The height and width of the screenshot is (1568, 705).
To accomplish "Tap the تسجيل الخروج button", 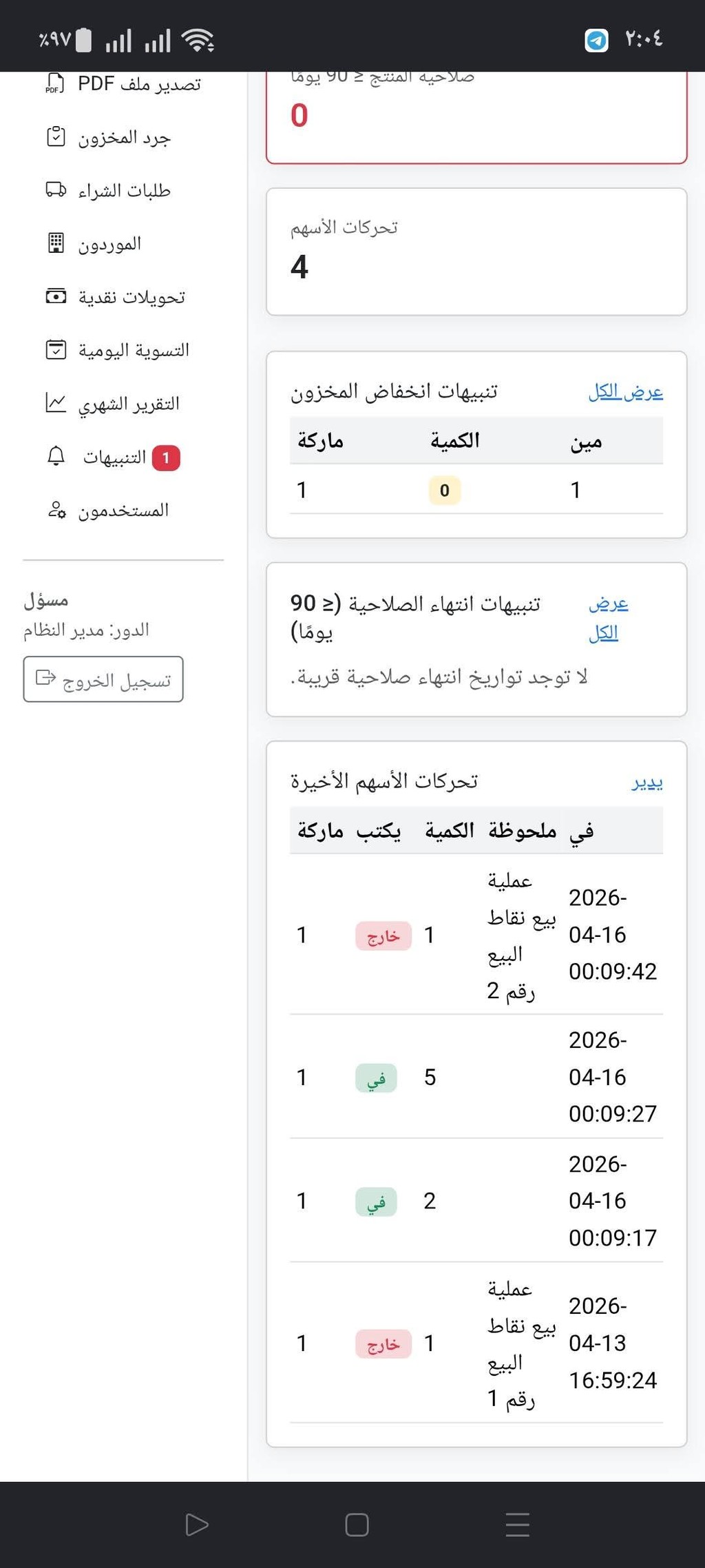I will click(103, 679).
